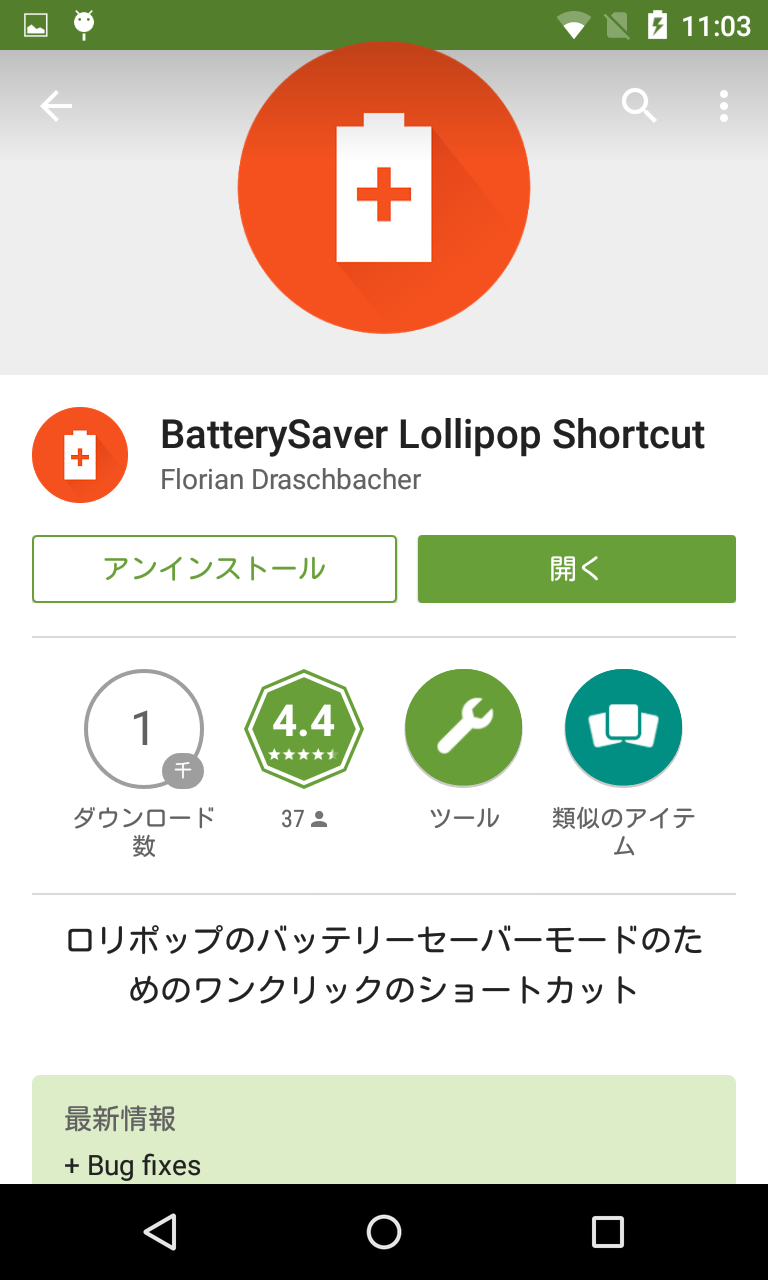Tap the 開く button to launch app
768x1280 pixels.
pos(577,569)
